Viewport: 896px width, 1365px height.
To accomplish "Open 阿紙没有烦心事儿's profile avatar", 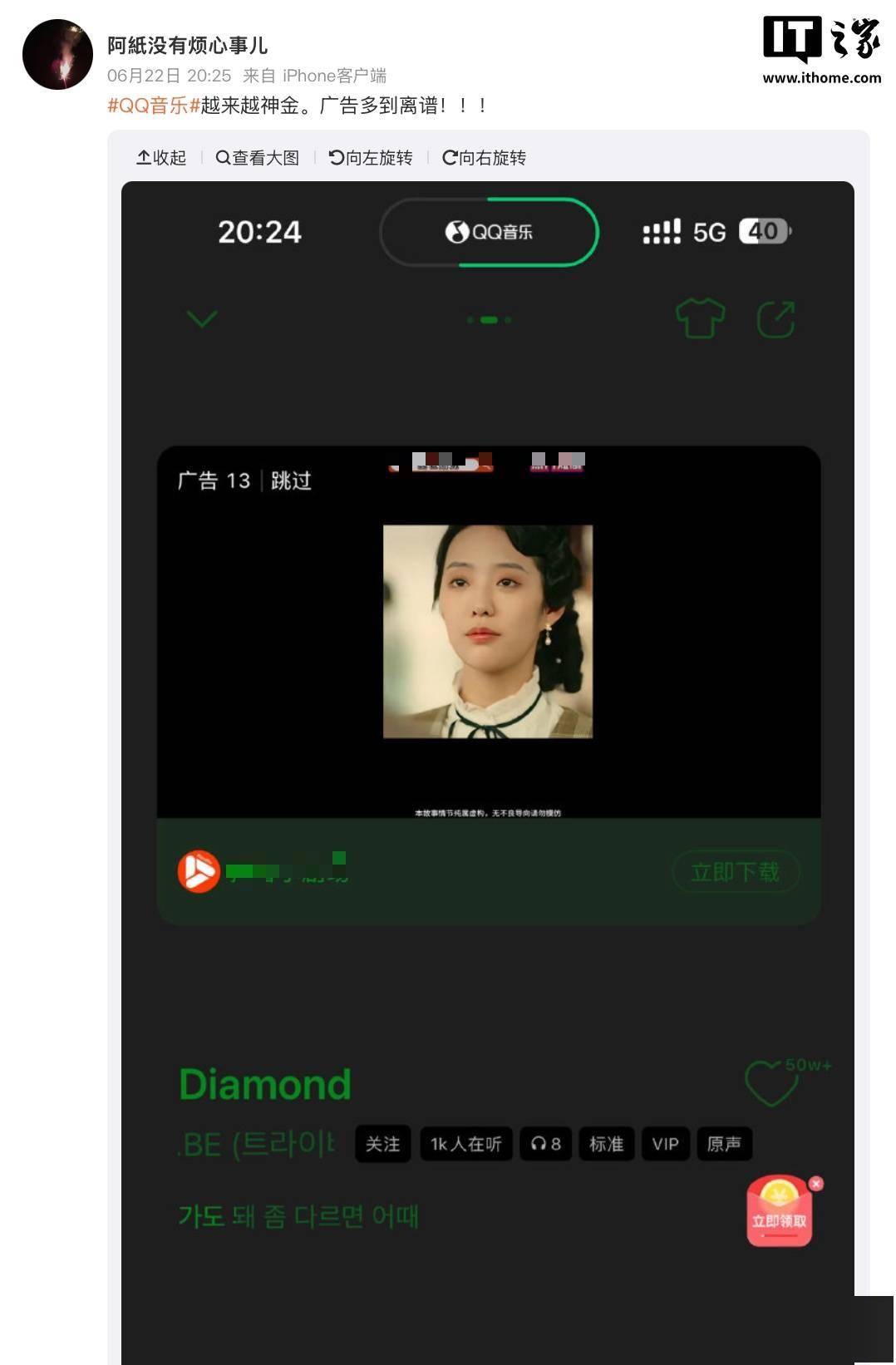I will pos(57,55).
